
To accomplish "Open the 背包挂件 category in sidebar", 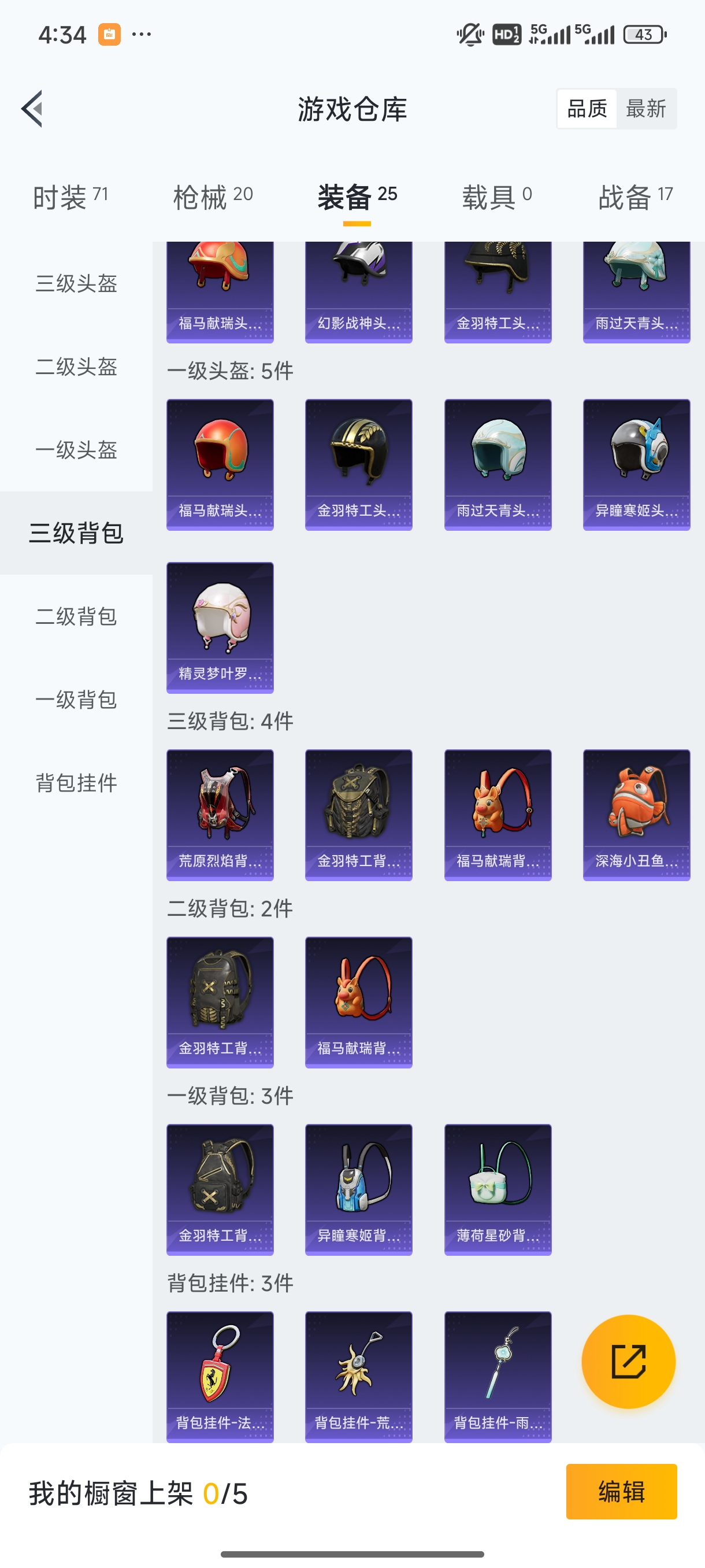I will click(77, 784).
